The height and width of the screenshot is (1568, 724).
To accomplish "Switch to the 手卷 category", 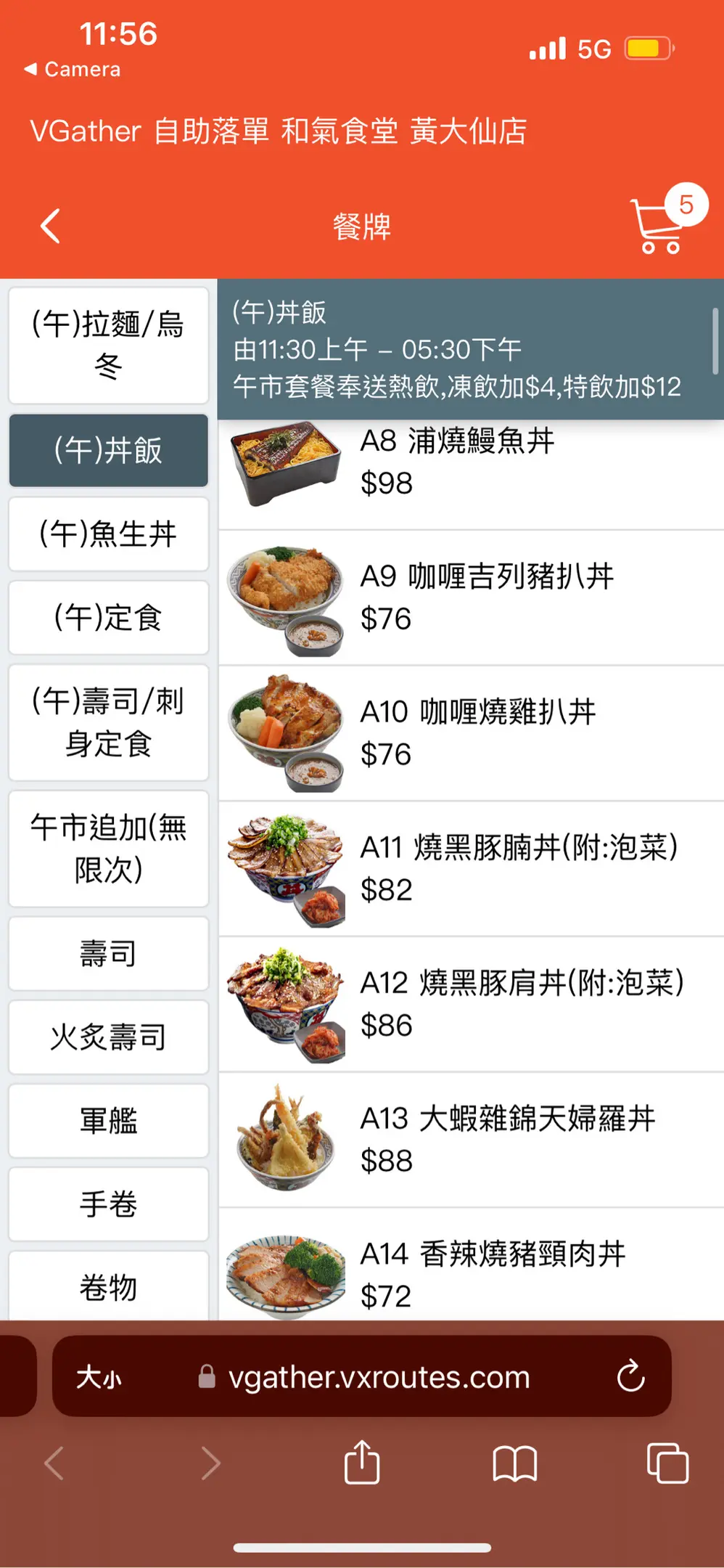I will pos(108,1204).
